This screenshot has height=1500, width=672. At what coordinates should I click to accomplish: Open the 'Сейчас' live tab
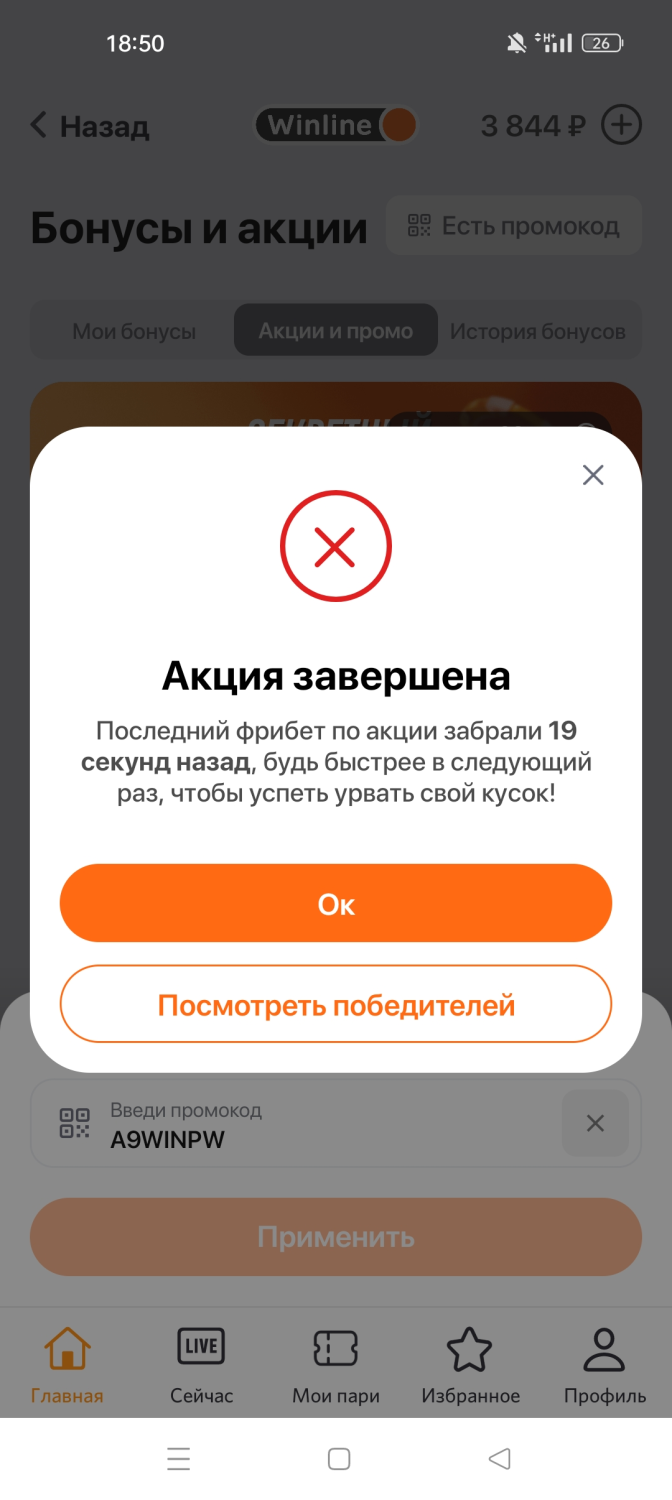click(201, 1365)
